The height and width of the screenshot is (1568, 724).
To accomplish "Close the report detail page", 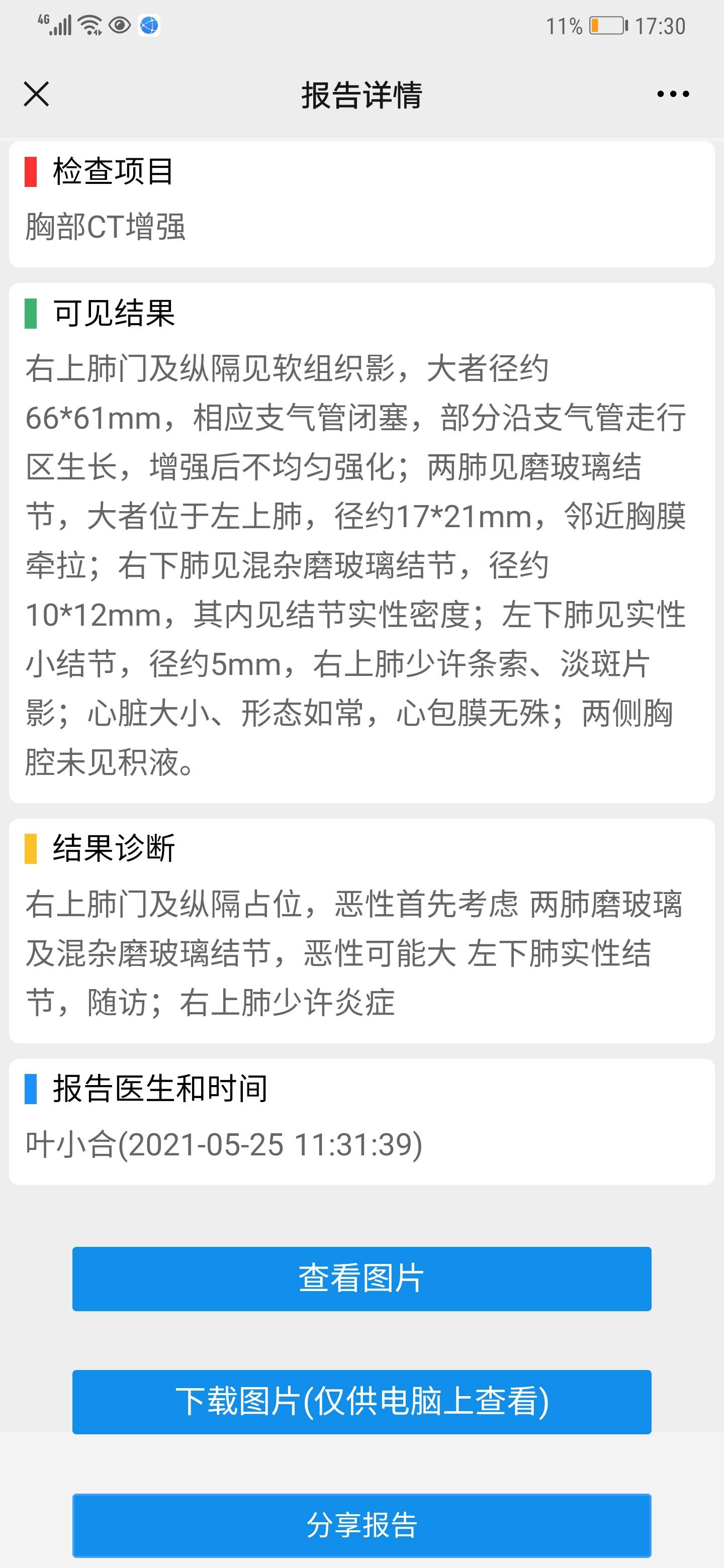I will pyautogui.click(x=35, y=94).
